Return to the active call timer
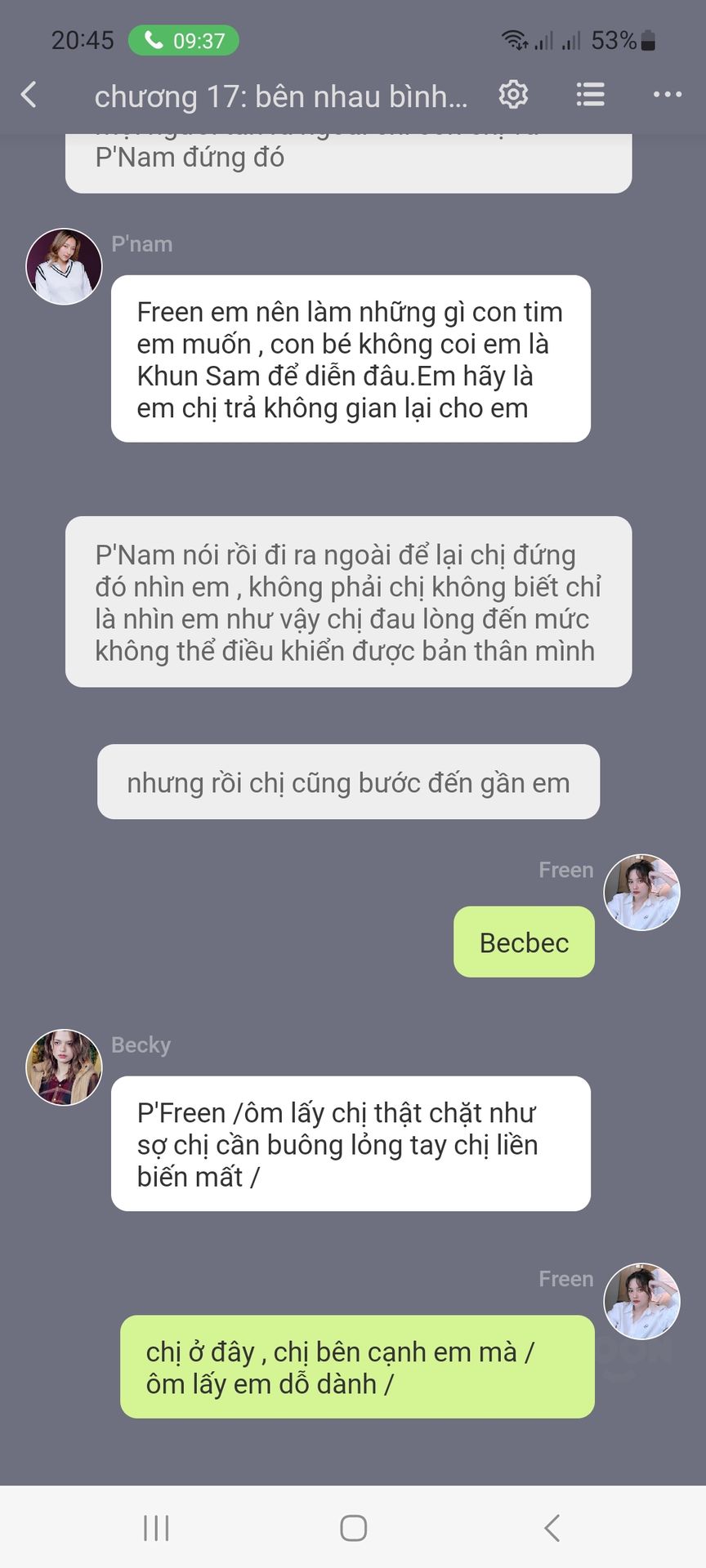Image resolution: width=706 pixels, height=1568 pixels. click(x=184, y=41)
